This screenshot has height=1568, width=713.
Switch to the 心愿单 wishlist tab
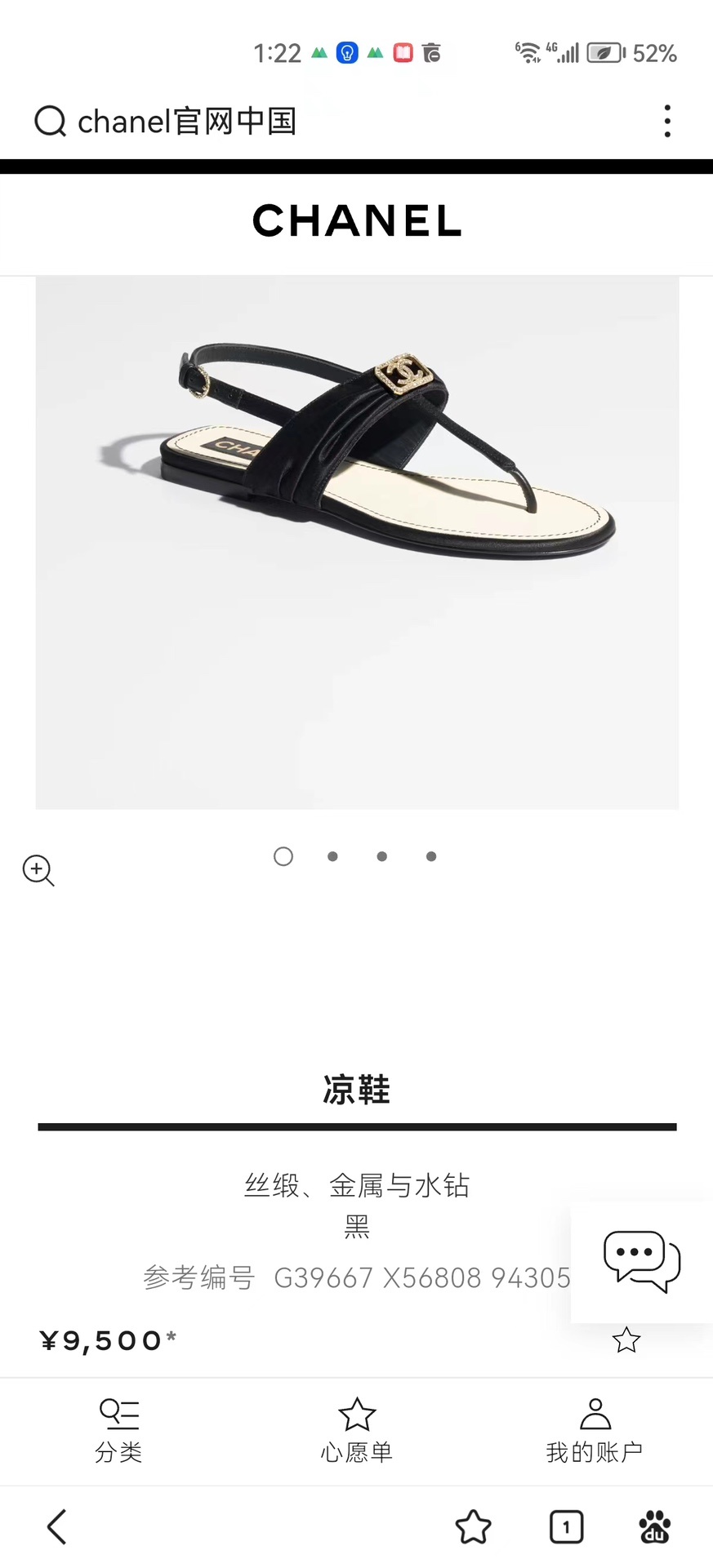coord(357,1430)
